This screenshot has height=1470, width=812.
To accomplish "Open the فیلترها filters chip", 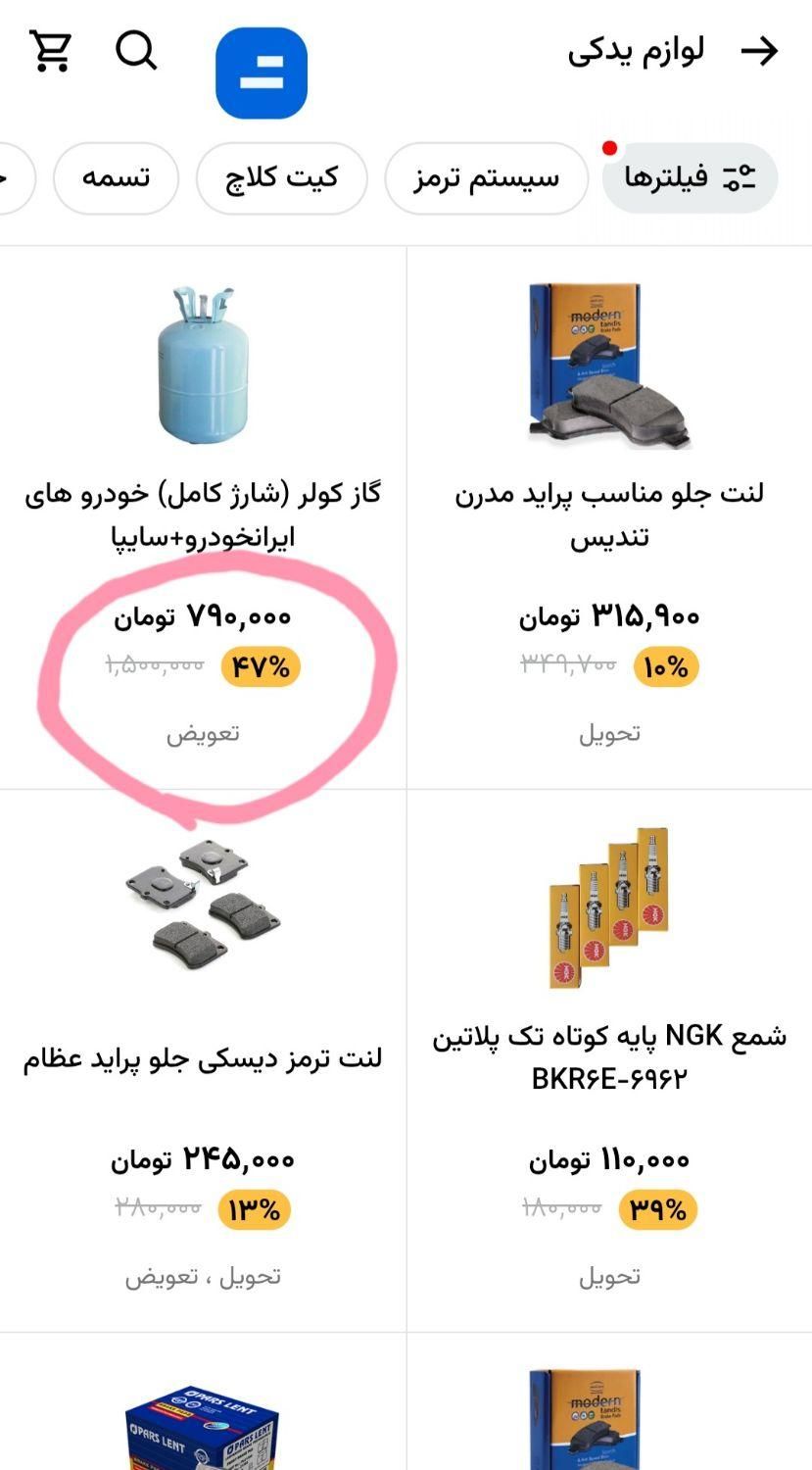I will [691, 178].
